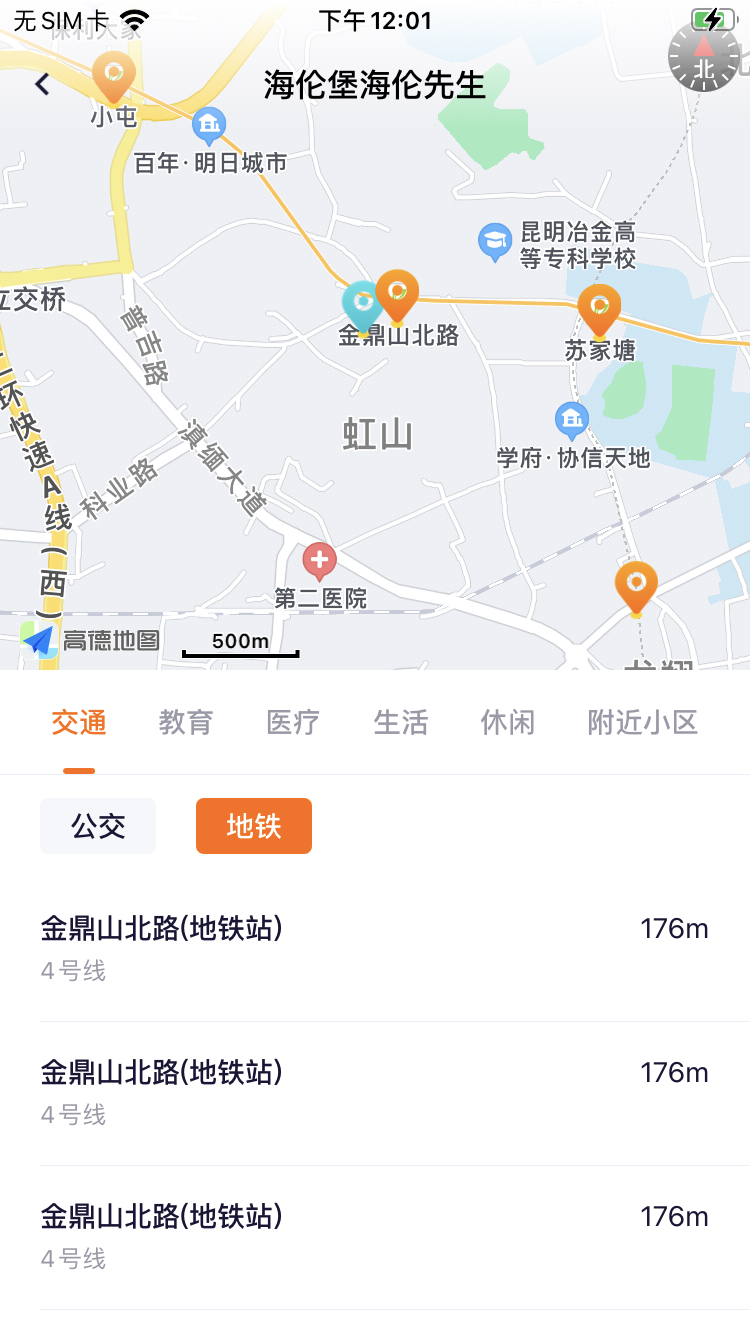Tap the compass to reset north
750x1334 pixels.
(704, 56)
